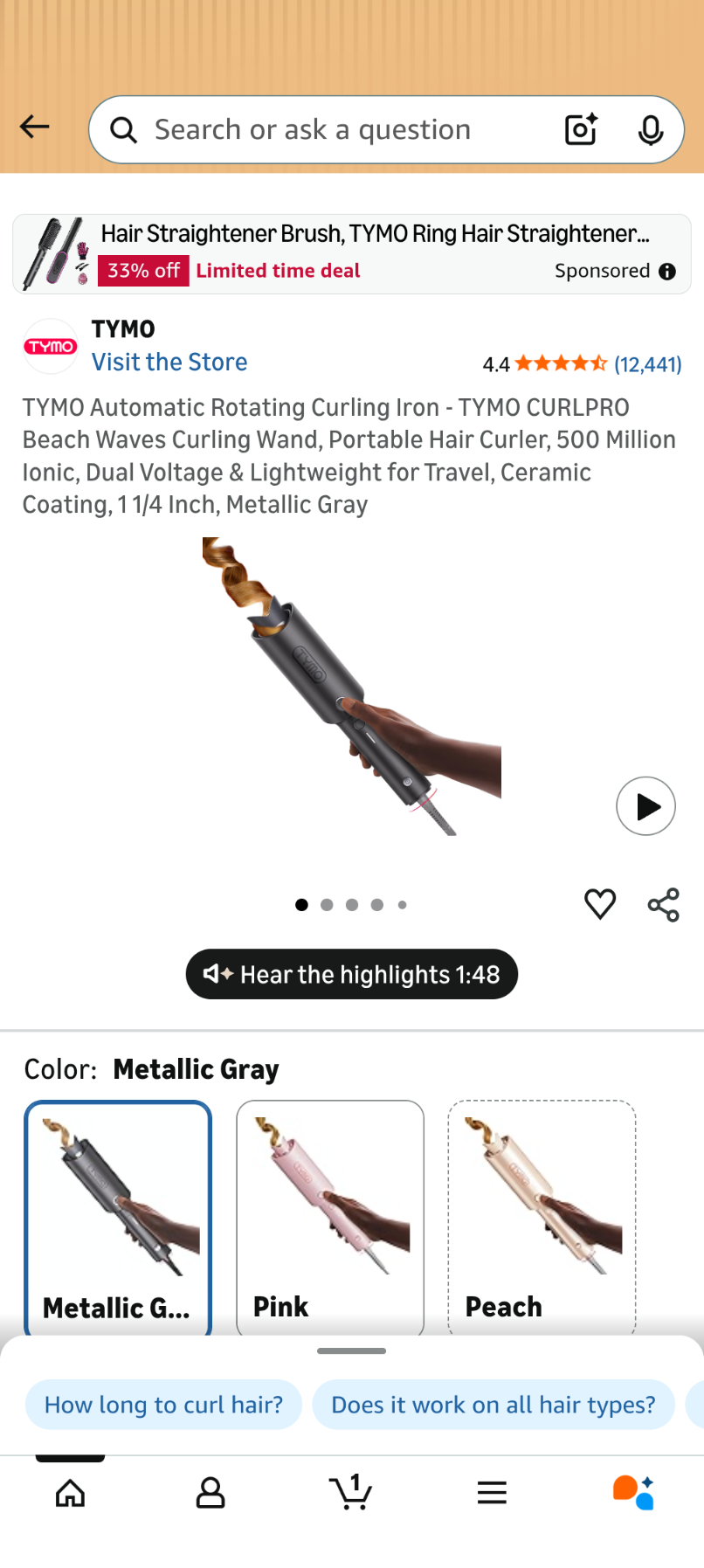The height and width of the screenshot is (1568, 704).
Task: Select the Pink color option
Action: click(330, 1214)
